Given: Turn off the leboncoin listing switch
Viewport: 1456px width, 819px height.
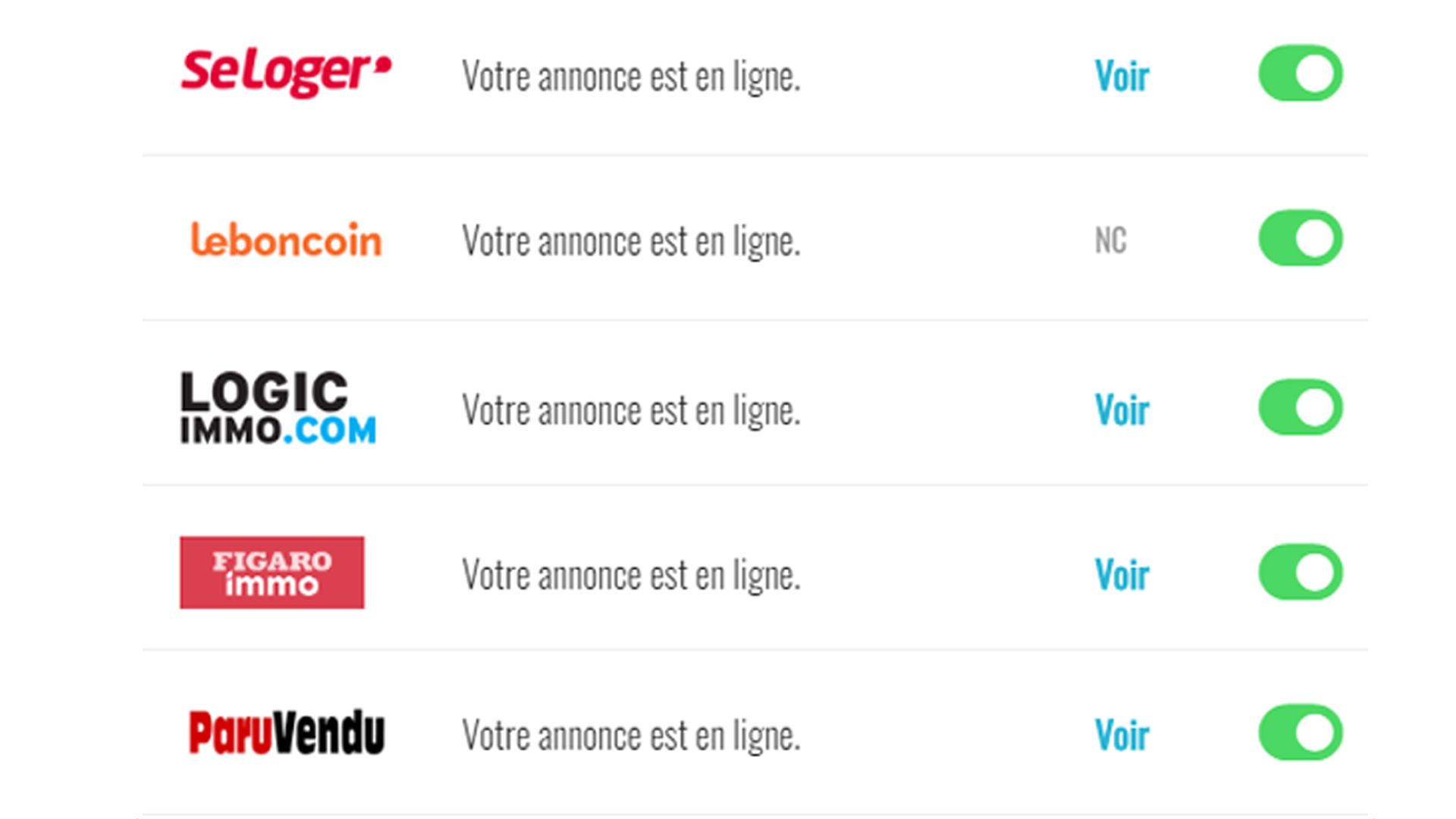Looking at the screenshot, I should [1300, 238].
